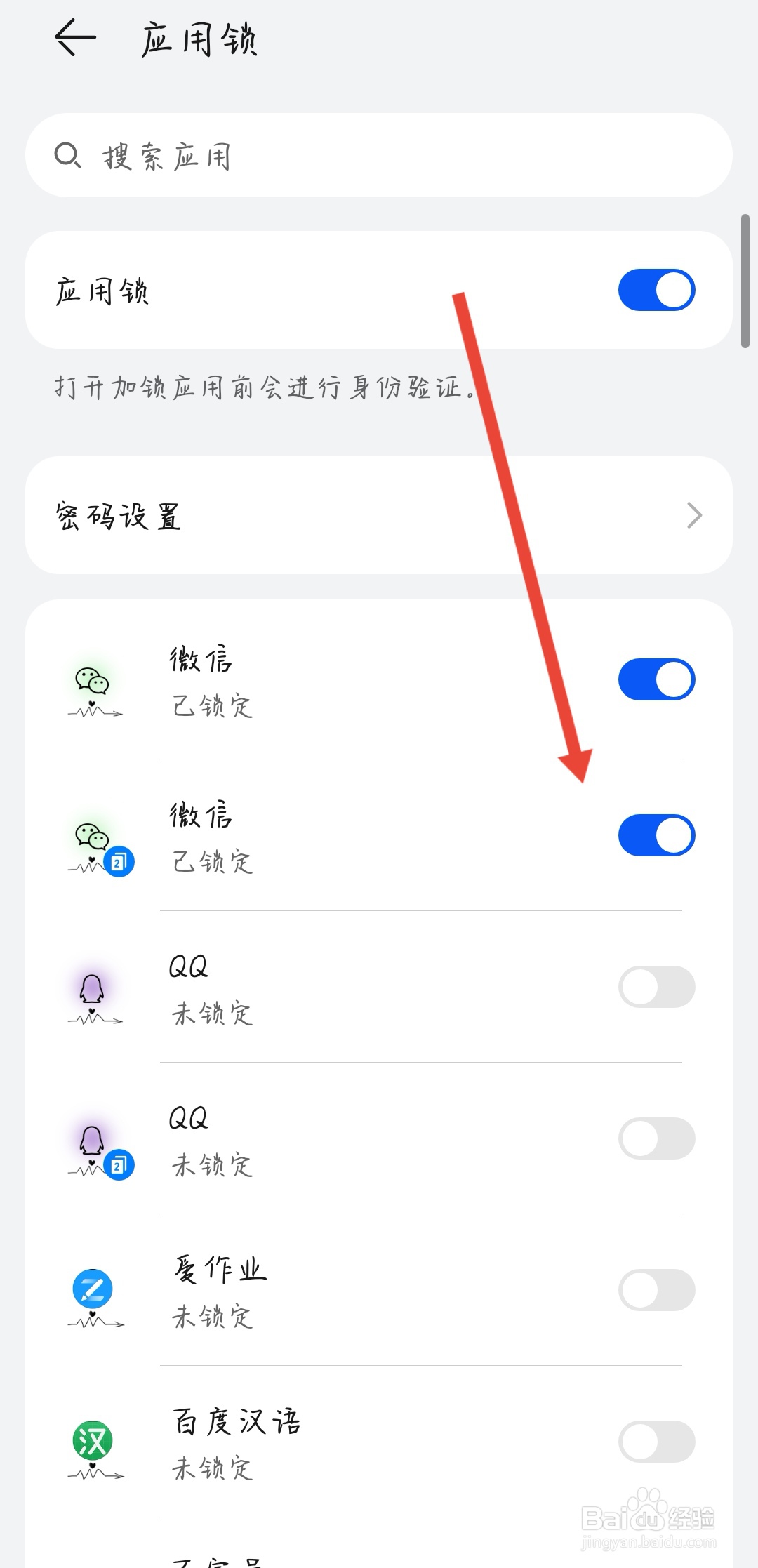Disable the 应用锁 master toggle
Image resolution: width=758 pixels, height=1568 pixels.
coord(656,289)
